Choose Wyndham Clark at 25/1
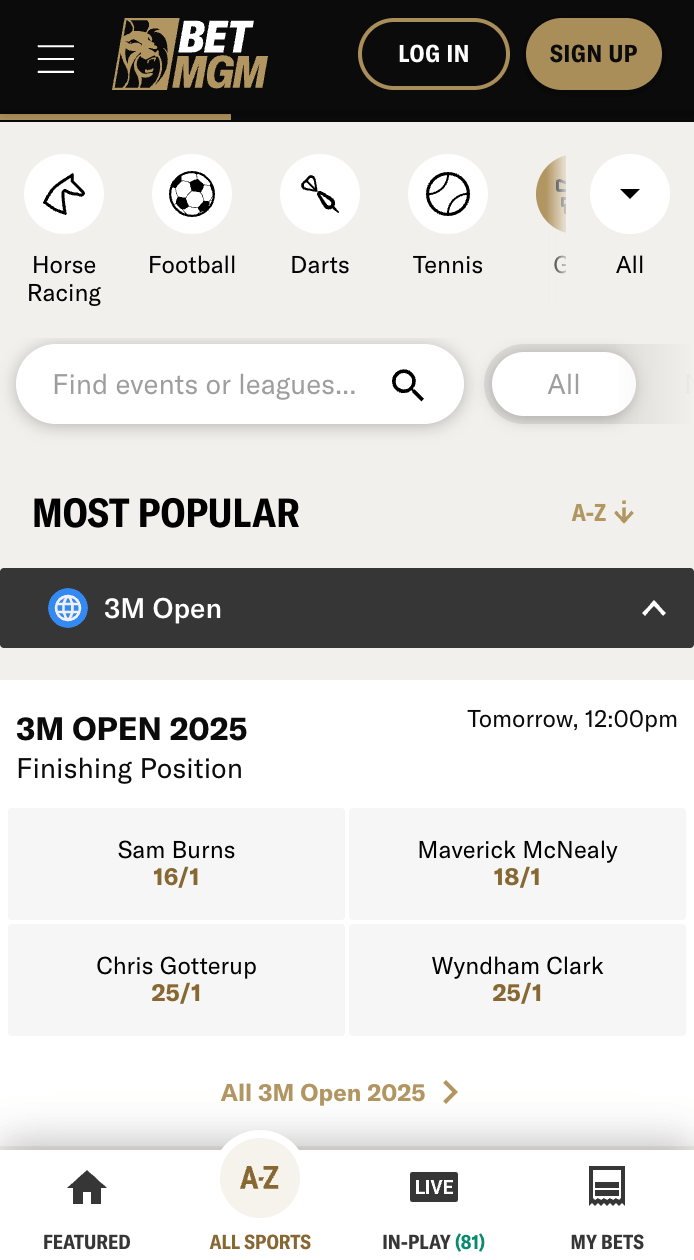The width and height of the screenshot is (694, 1260). pos(517,980)
